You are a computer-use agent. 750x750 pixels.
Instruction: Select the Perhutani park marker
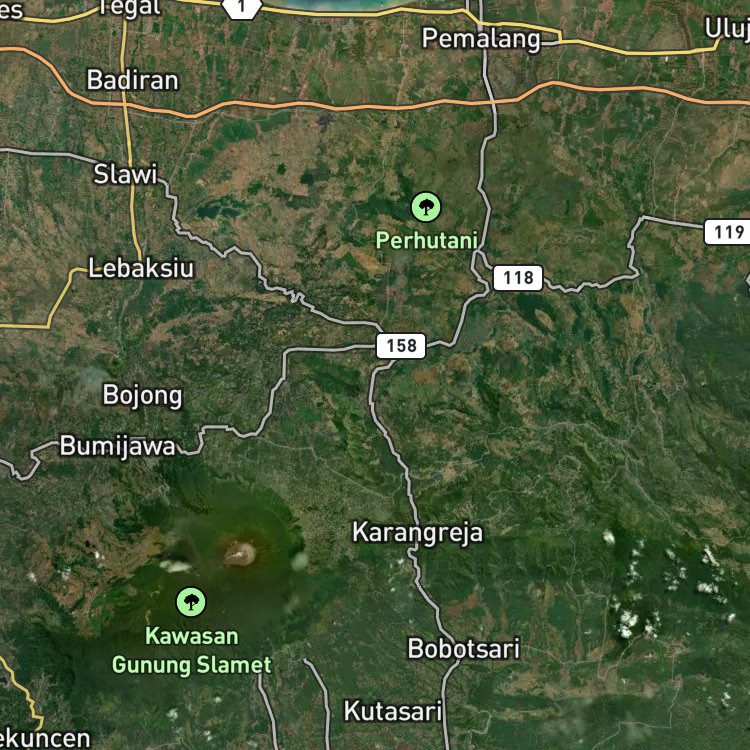(x=426, y=207)
